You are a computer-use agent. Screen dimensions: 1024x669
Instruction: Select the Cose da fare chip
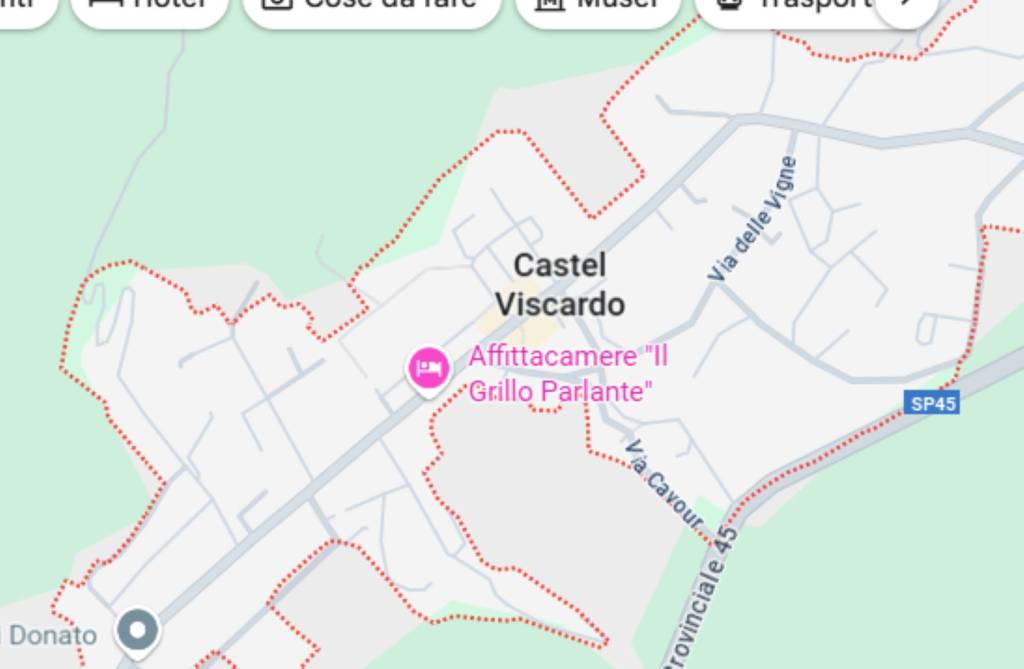pos(371,6)
